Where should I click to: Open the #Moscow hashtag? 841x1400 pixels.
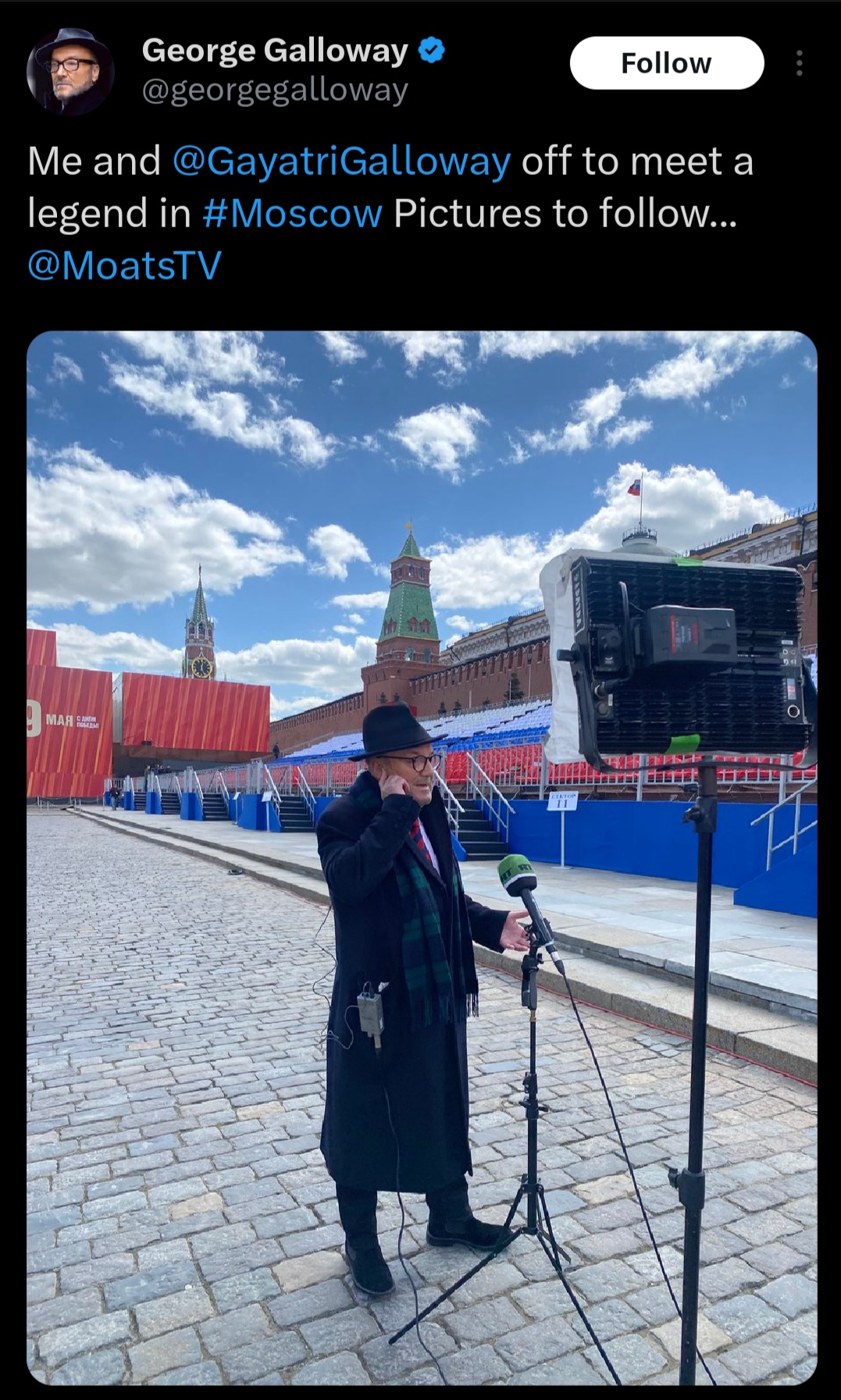292,213
